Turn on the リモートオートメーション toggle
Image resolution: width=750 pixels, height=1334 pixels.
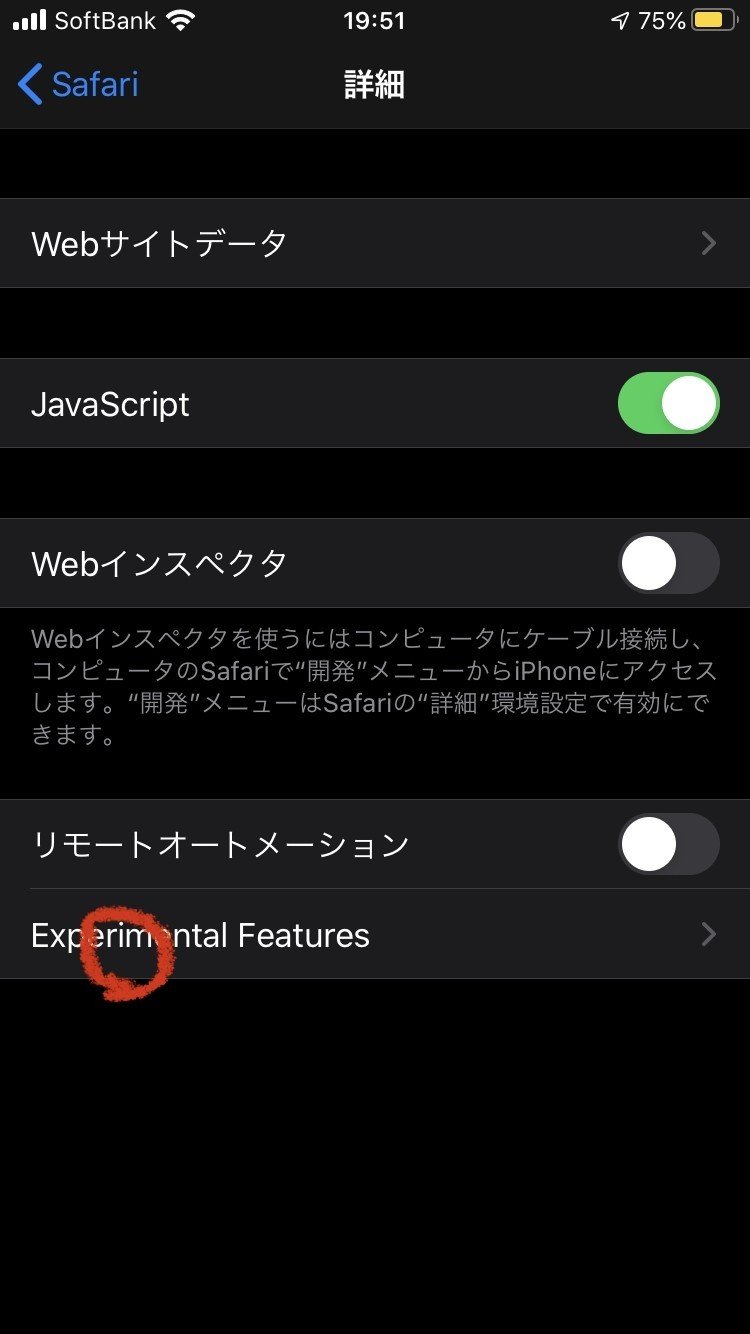click(x=668, y=843)
